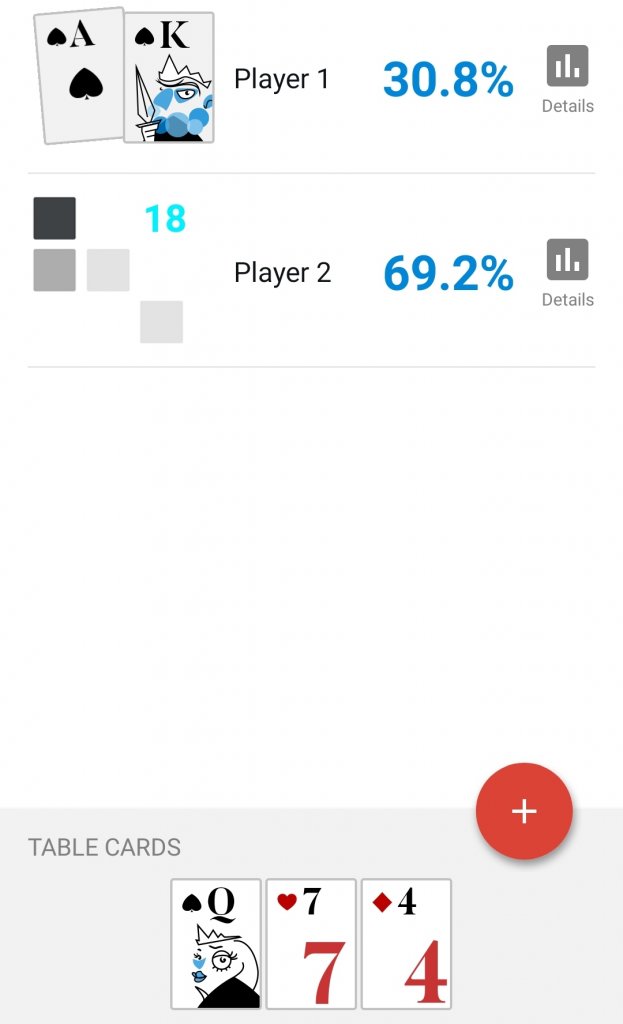The height and width of the screenshot is (1024, 623).
Task: Edit Player 1's ace of spades card
Action: 81,77
